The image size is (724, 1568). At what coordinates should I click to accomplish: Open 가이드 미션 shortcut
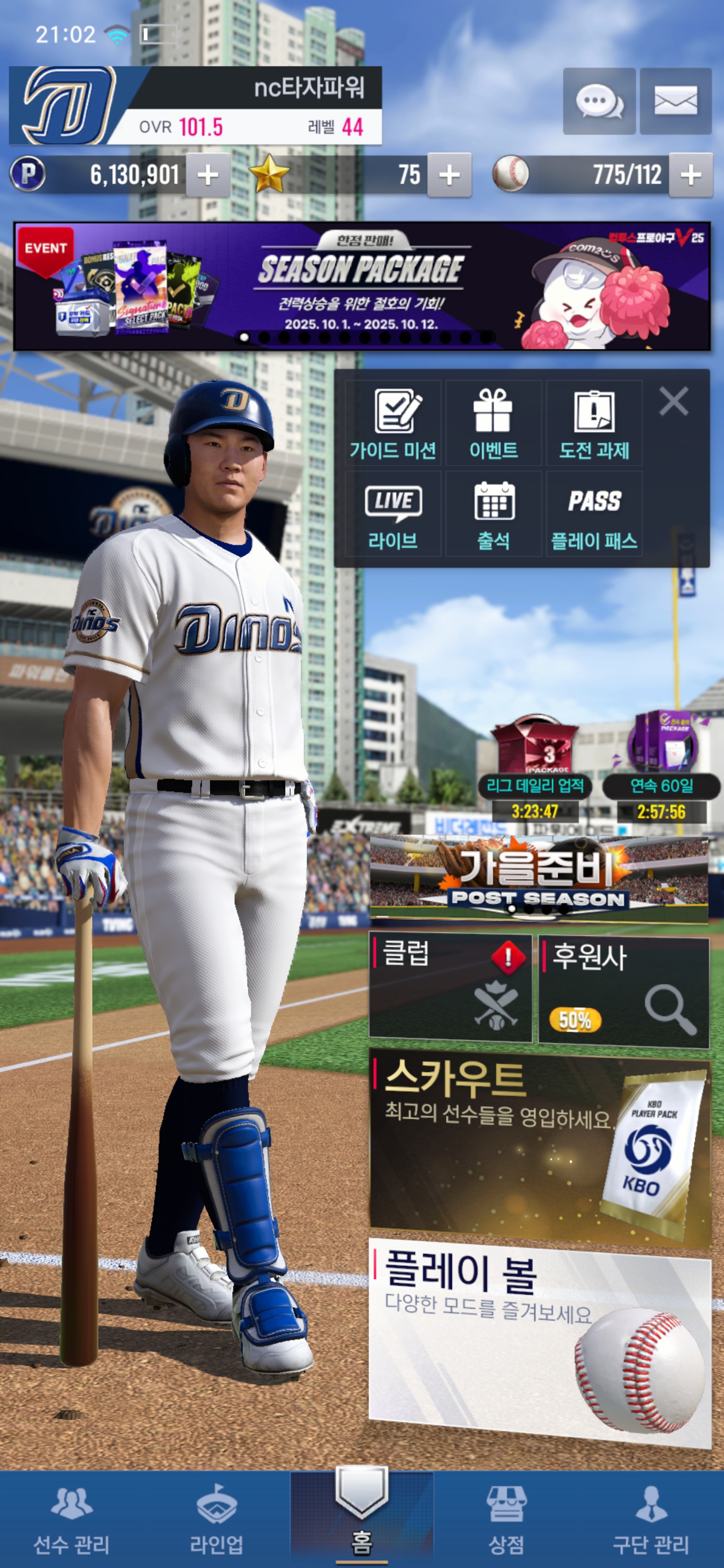(x=393, y=424)
